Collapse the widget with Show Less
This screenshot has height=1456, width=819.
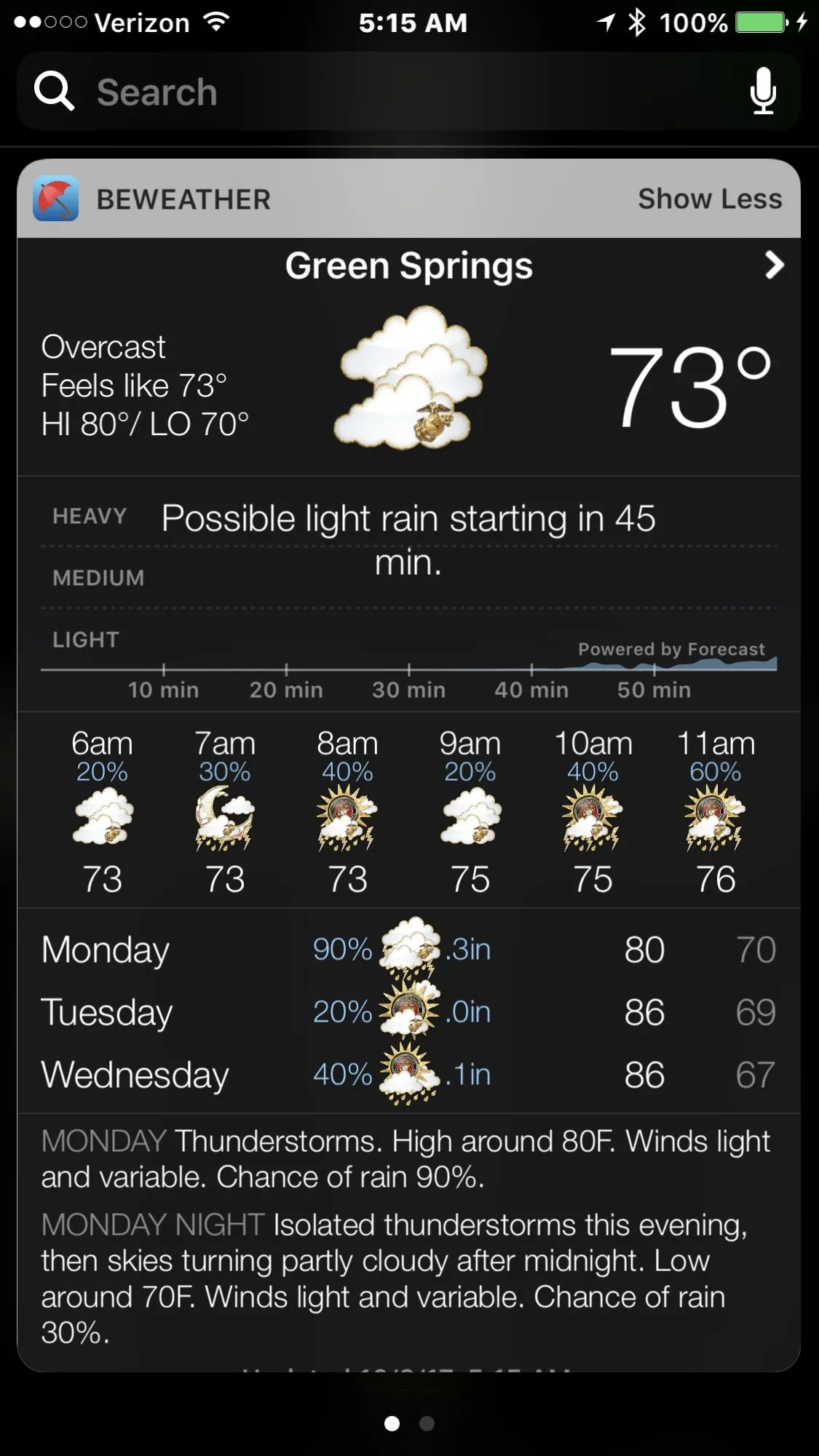(x=710, y=199)
